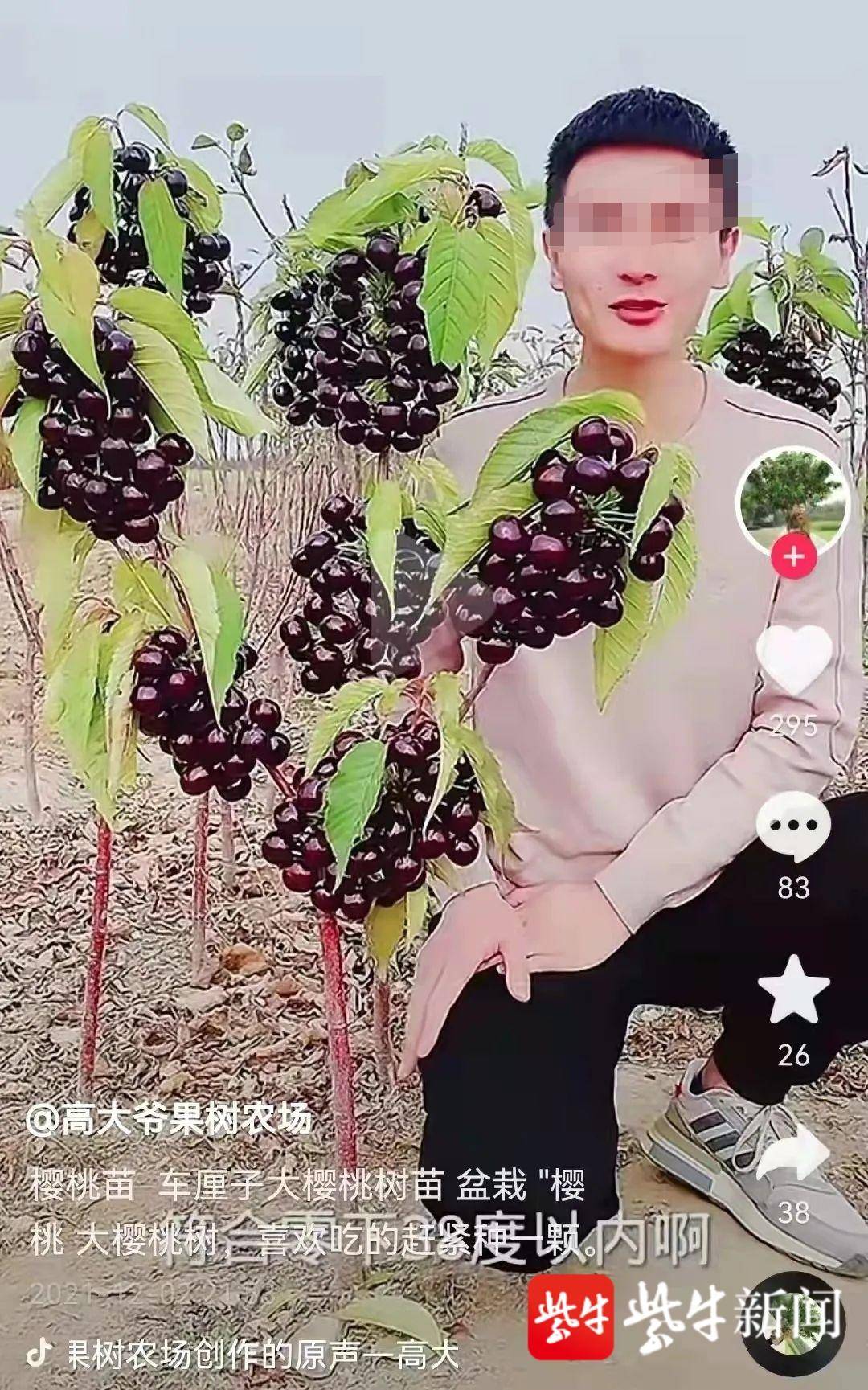Screen dimensions: 868x1390
Task: Share the video using the arrow icon
Action: [794, 1152]
